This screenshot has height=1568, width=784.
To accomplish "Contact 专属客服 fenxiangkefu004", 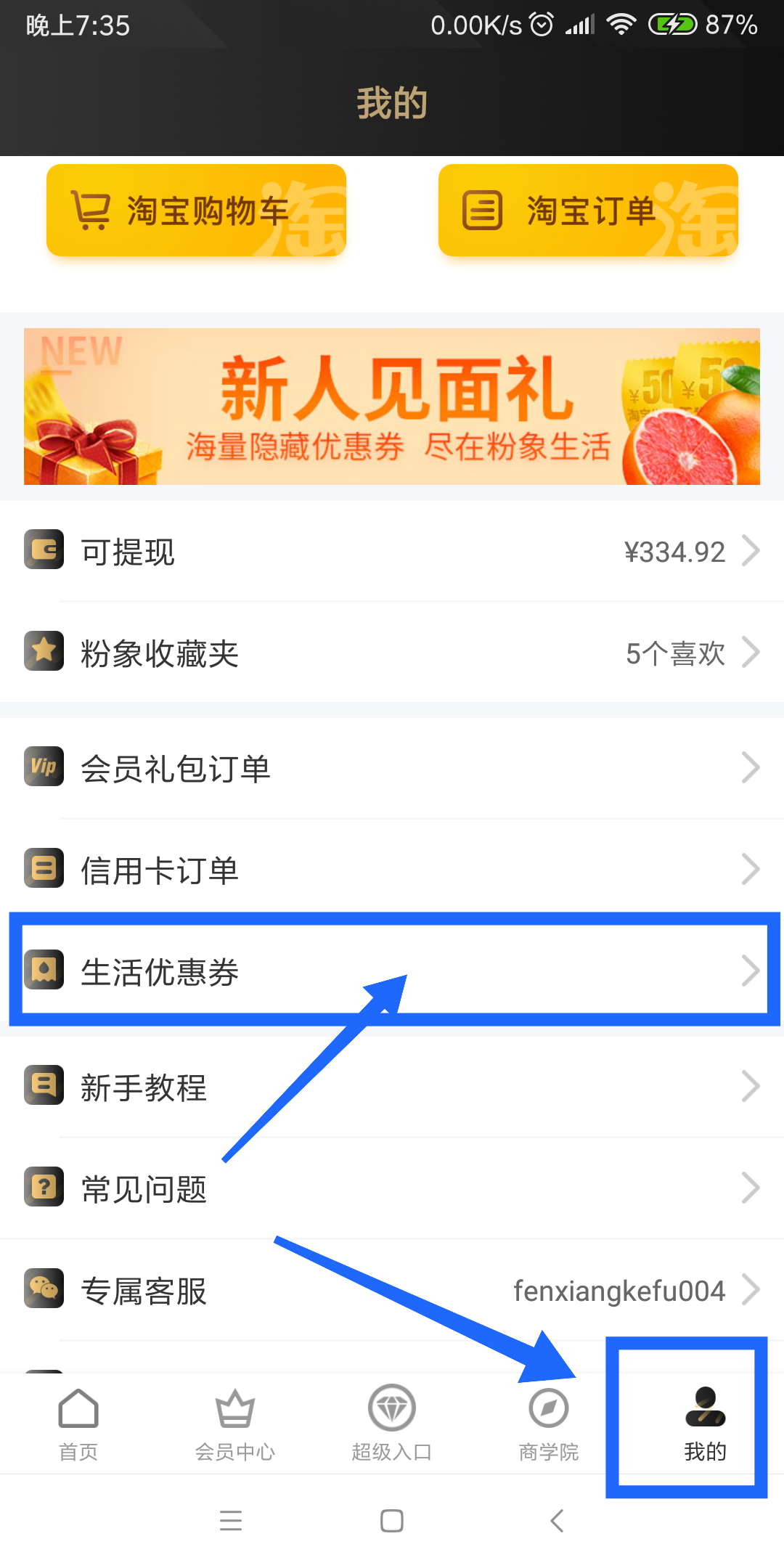I will [x=392, y=1291].
